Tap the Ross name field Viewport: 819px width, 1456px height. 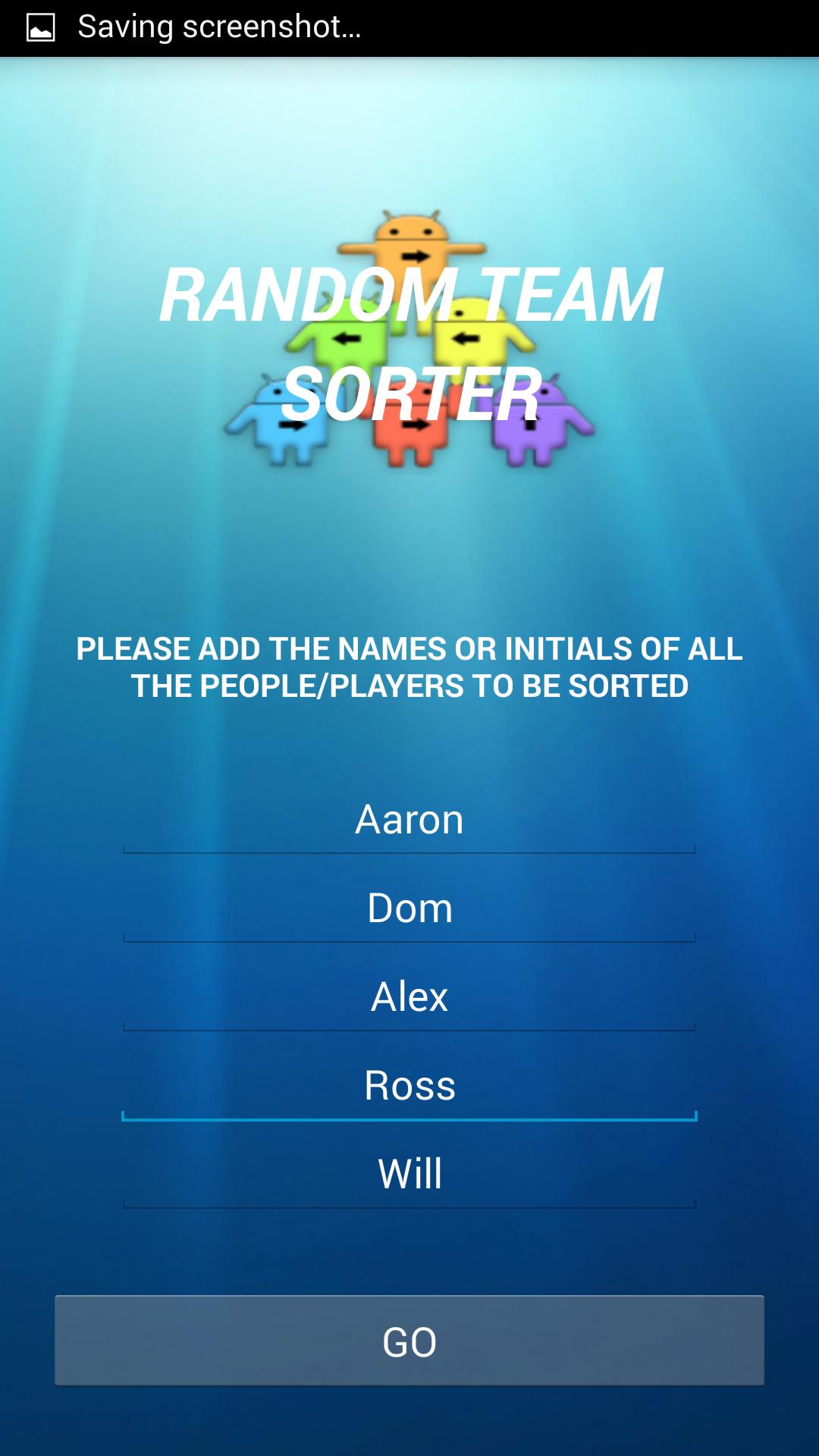pyautogui.click(x=409, y=1086)
